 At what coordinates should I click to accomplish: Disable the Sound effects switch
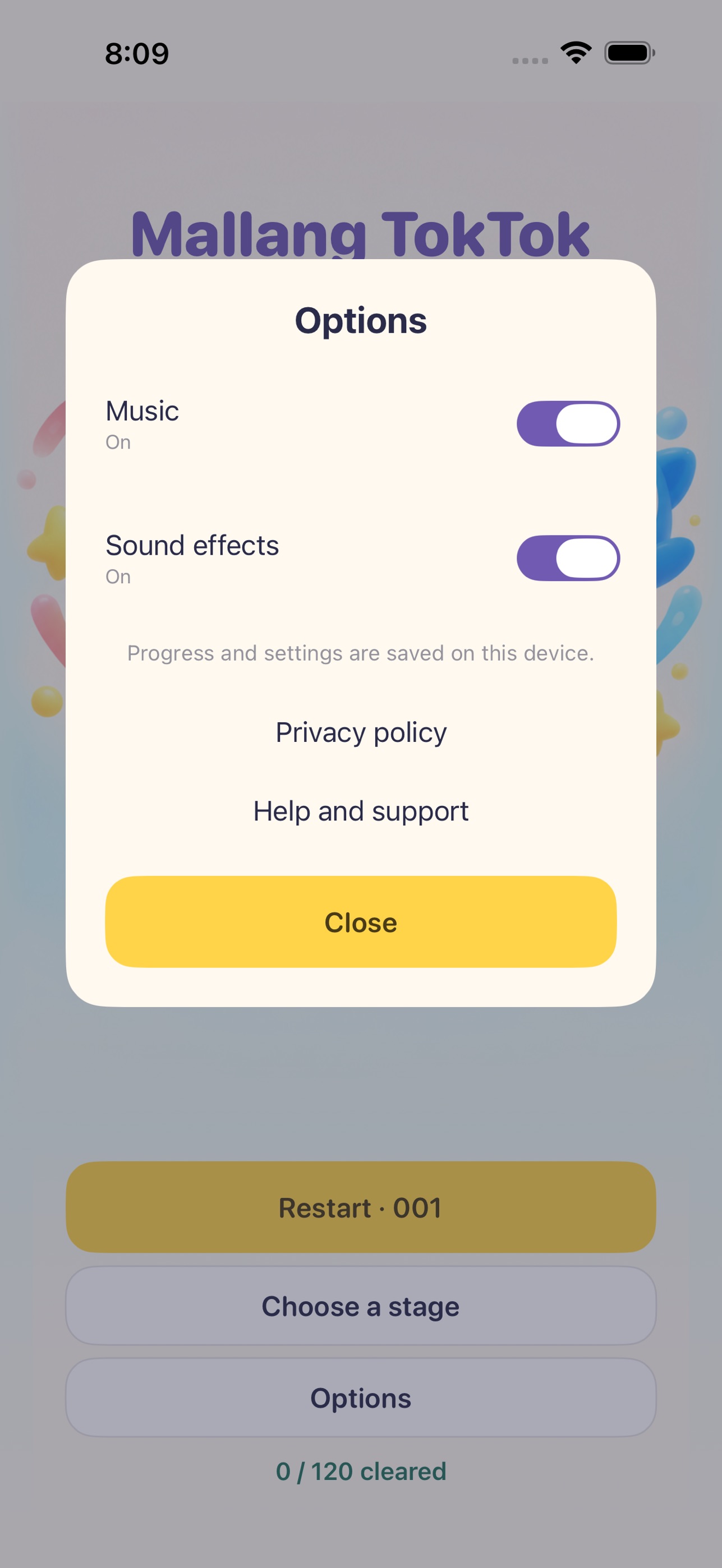click(568, 558)
